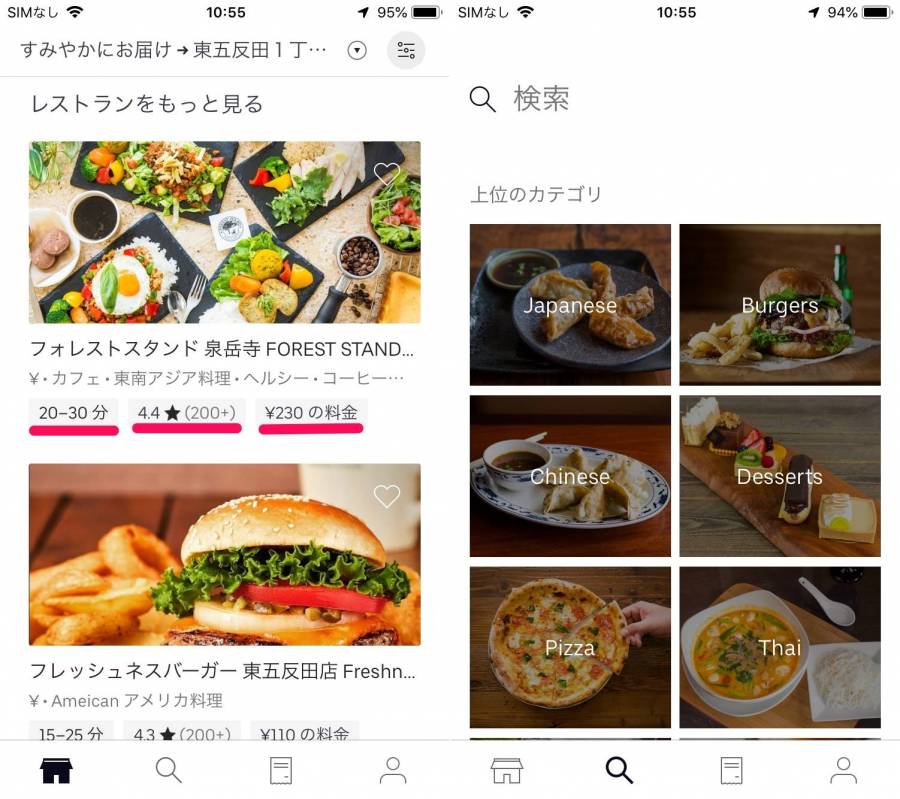Viewport: 900px width, 799px height.
Task: Explore the Thai category tile
Action: [780, 647]
